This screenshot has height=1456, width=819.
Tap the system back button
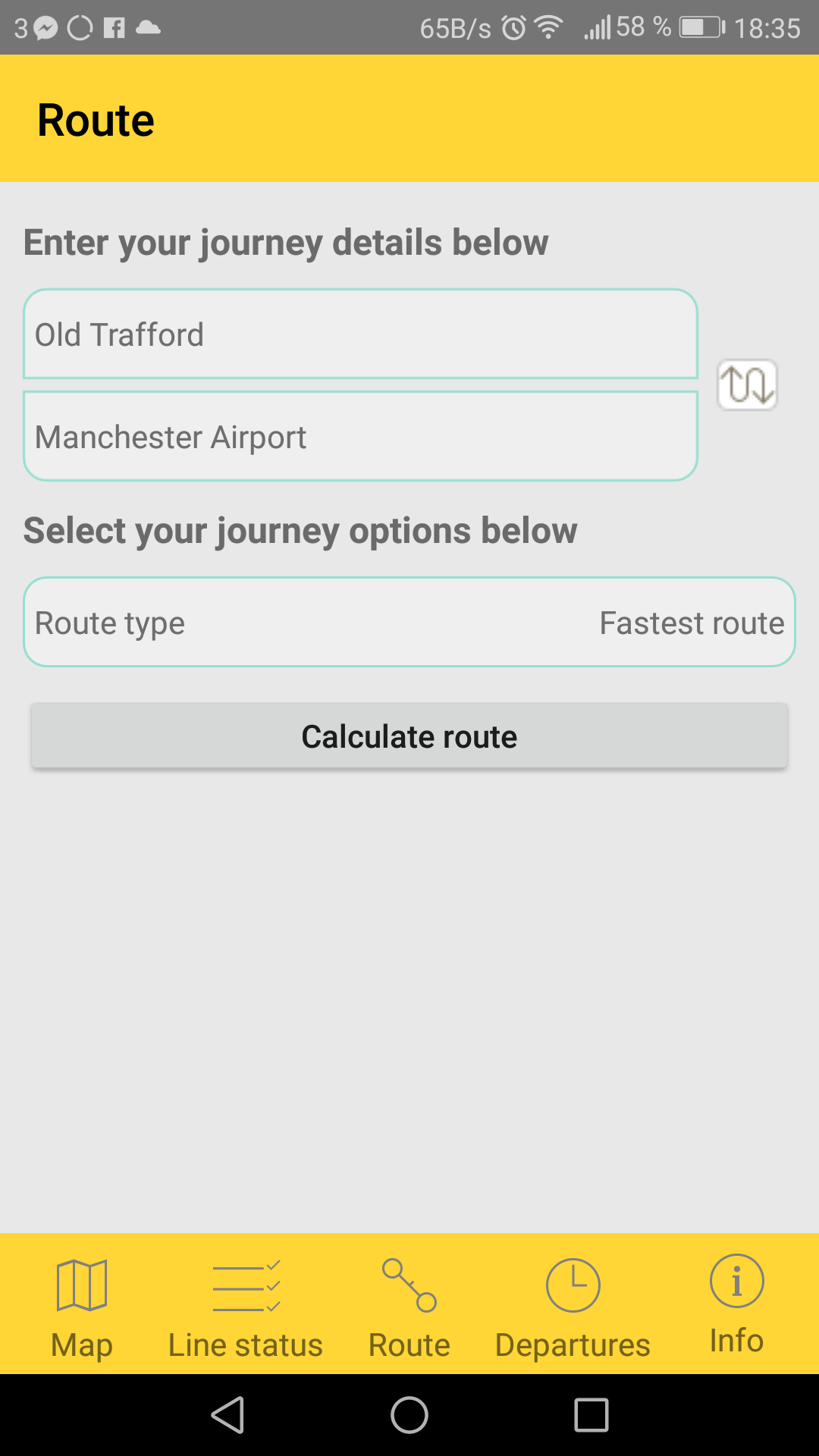[227, 1415]
